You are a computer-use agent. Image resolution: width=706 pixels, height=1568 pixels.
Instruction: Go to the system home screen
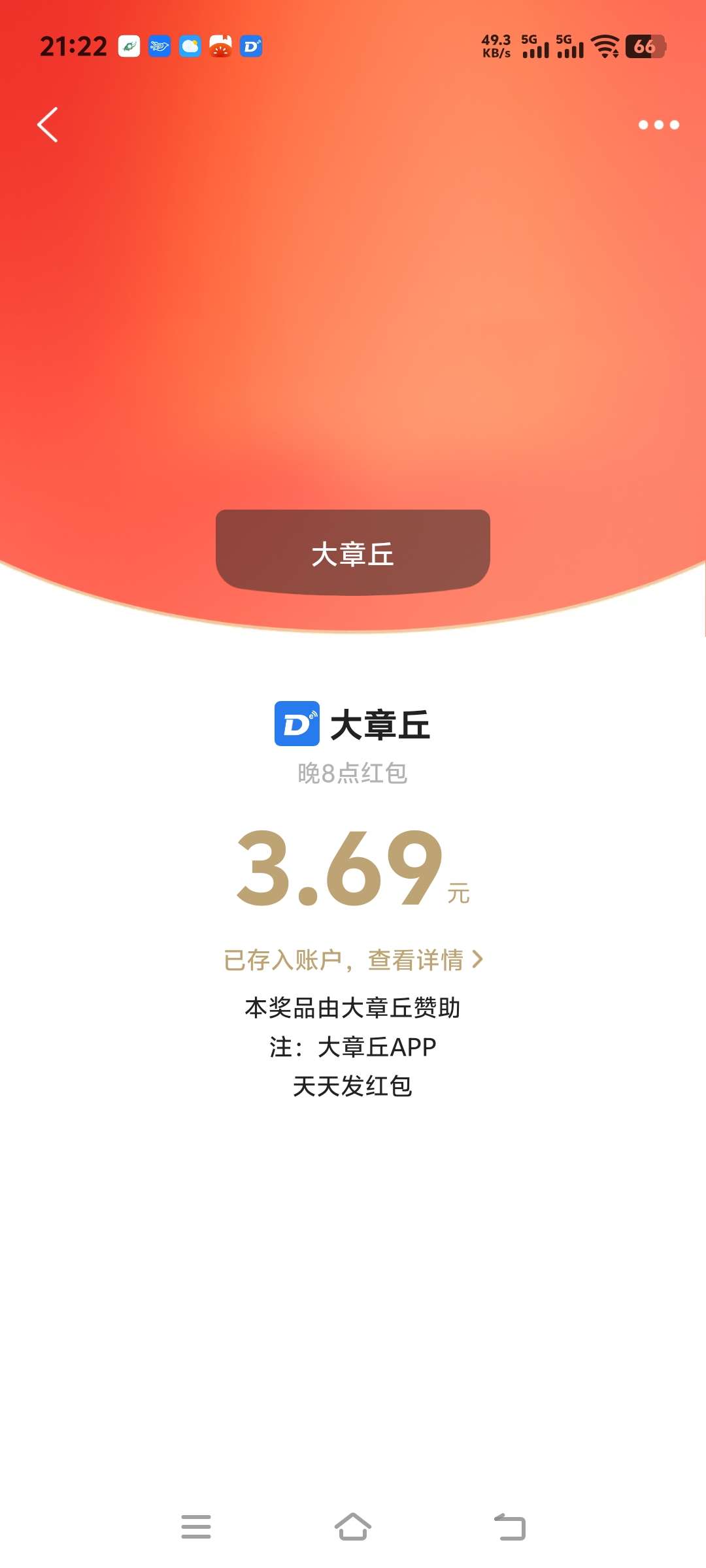pyautogui.click(x=353, y=1527)
